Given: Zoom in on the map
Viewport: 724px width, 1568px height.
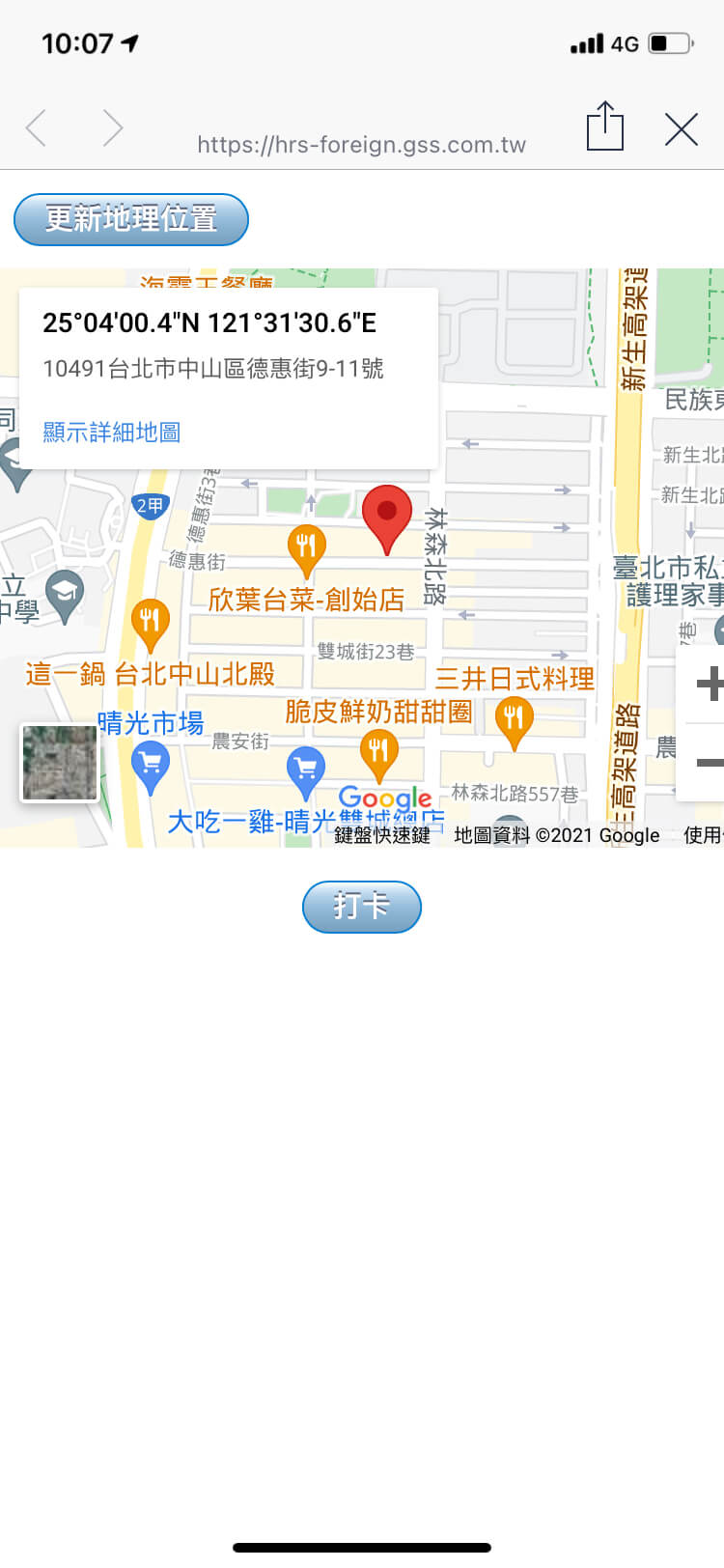Looking at the screenshot, I should click(x=709, y=684).
